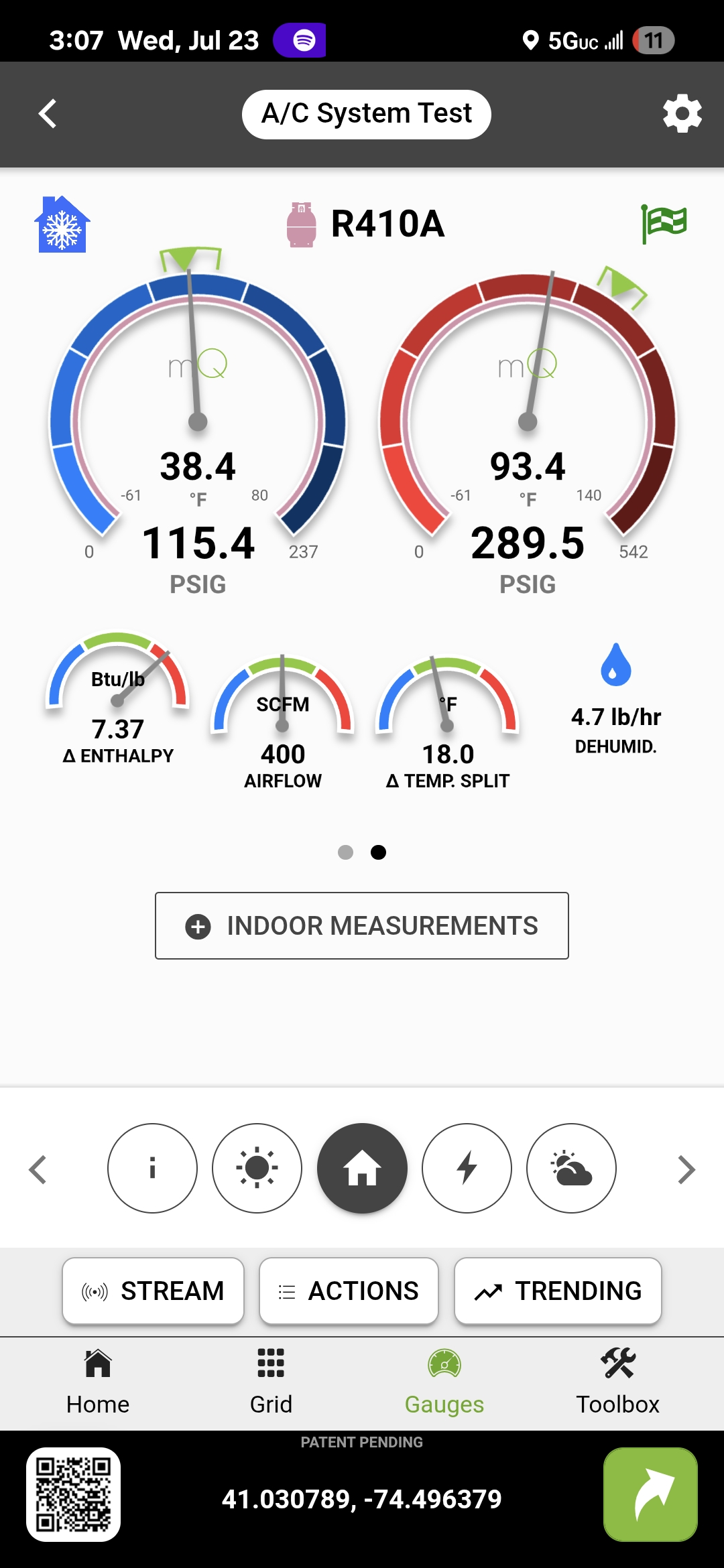The width and height of the screenshot is (724, 1568).
Task: Open Indoor Measurements
Action: [x=362, y=925]
